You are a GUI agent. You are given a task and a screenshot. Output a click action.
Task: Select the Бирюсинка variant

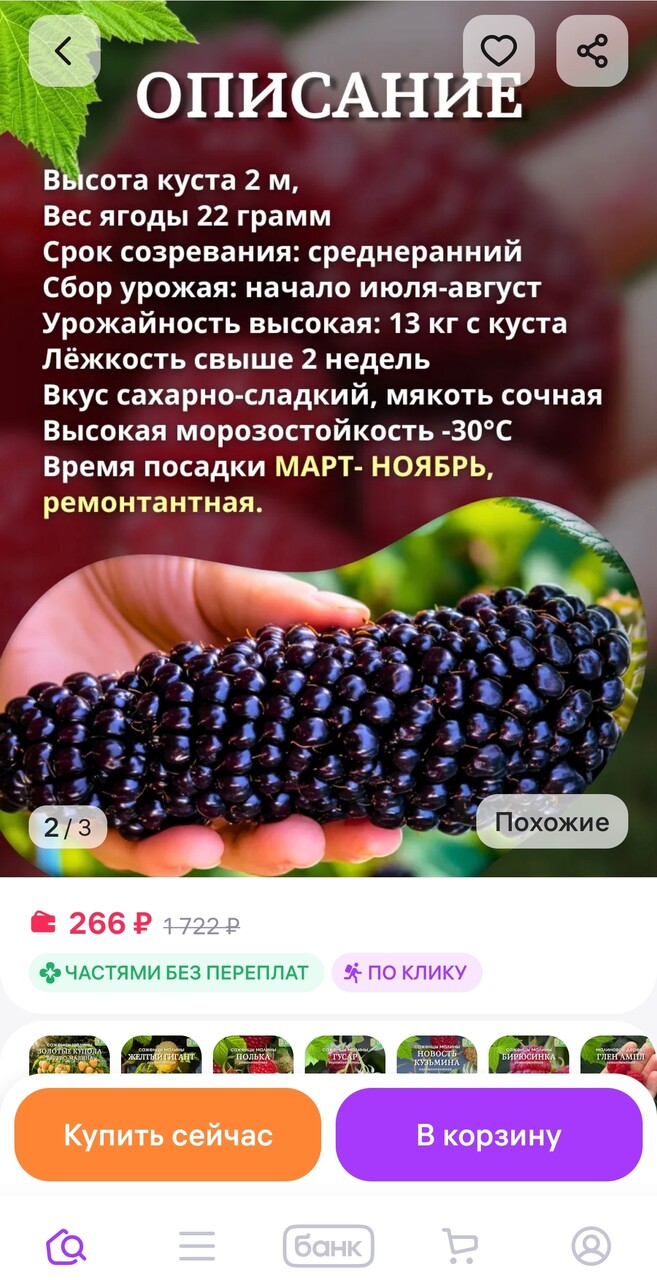[529, 1056]
